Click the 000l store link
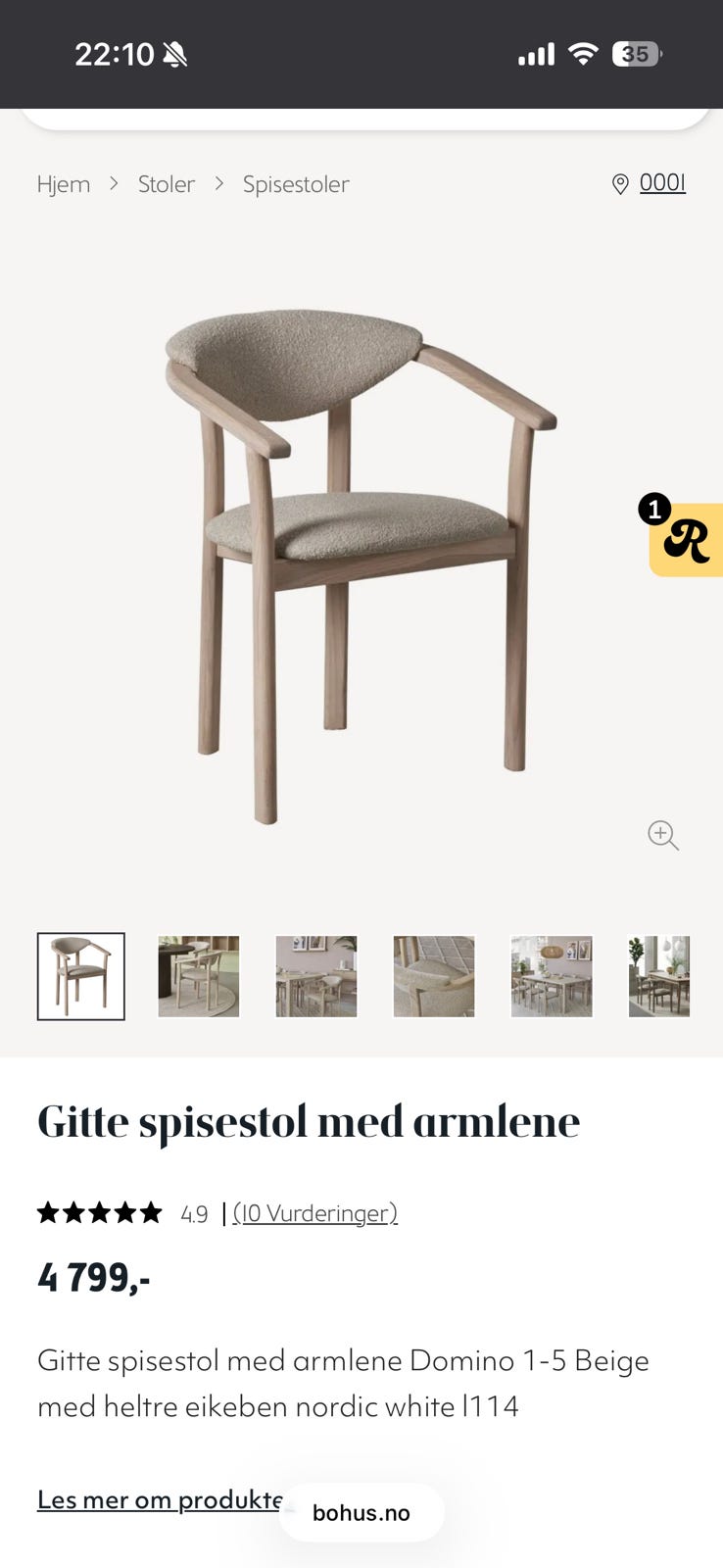 click(661, 182)
